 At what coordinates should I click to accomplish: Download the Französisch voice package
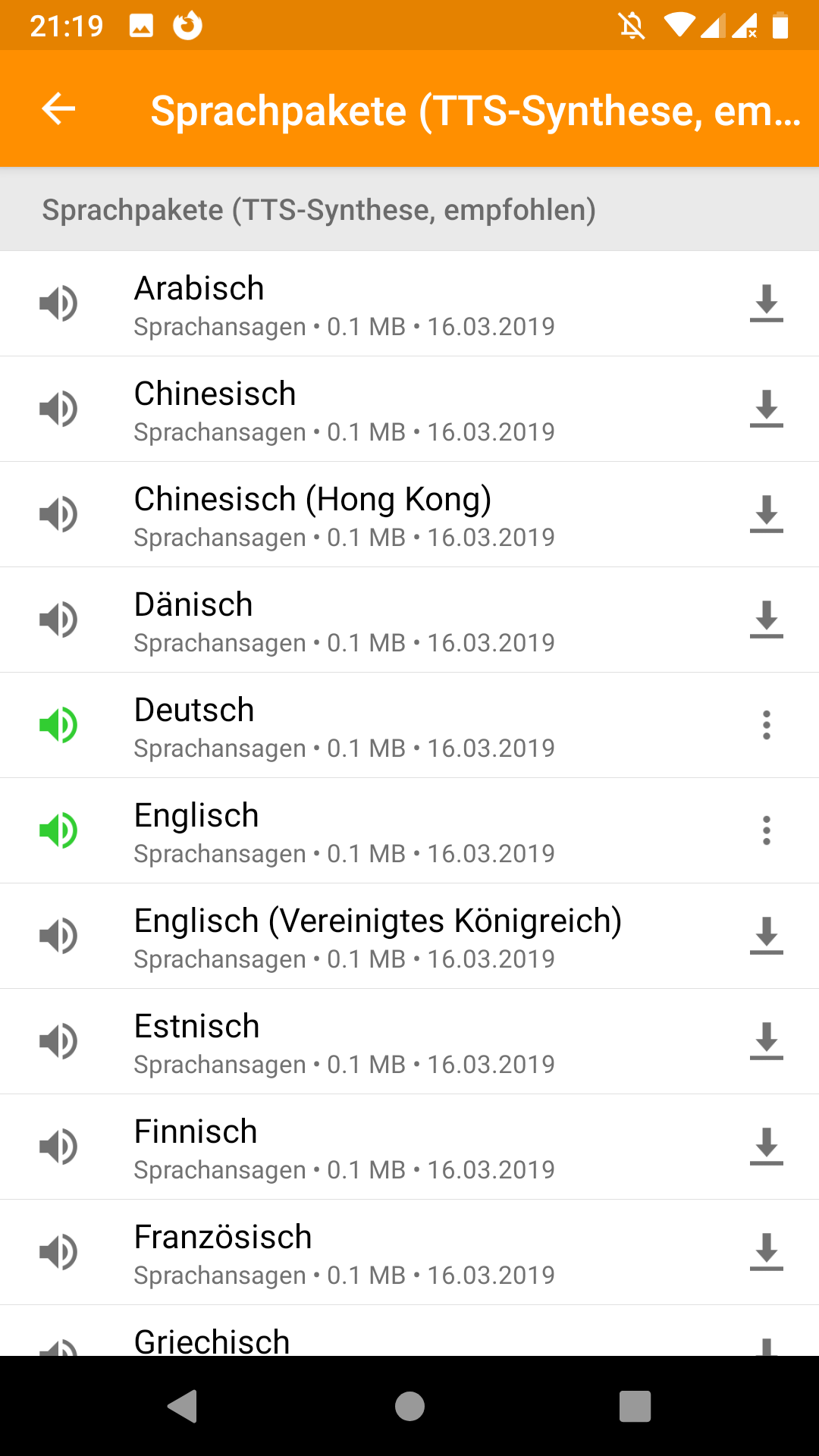click(766, 1252)
